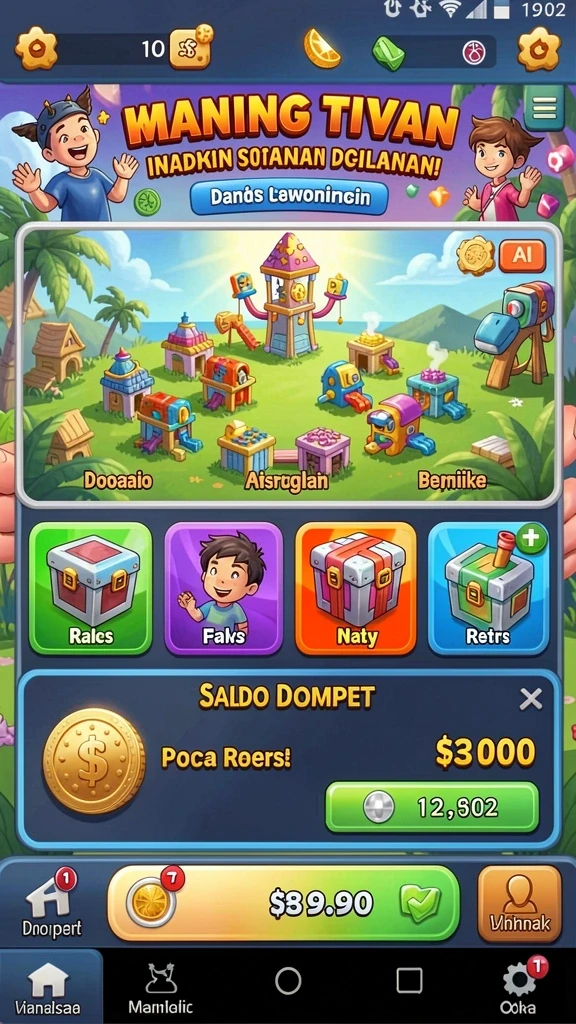Tap the $89.90 green button
This screenshot has height=1024, width=576.
click(x=283, y=903)
